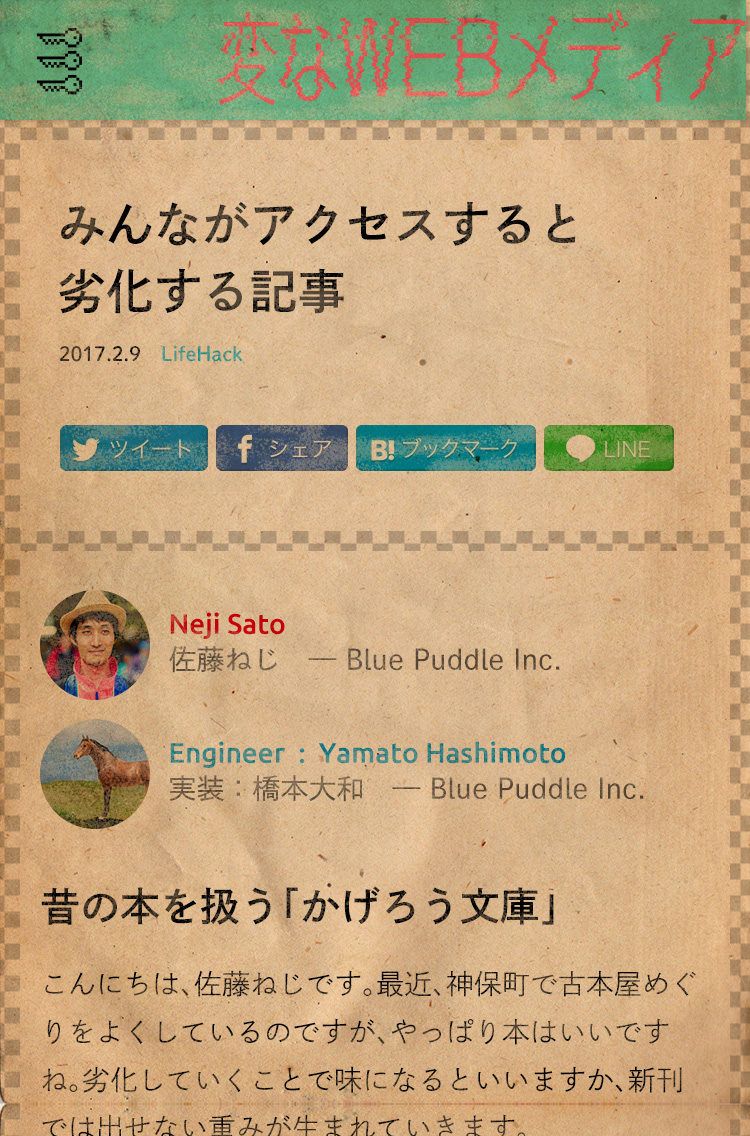Share article via ツイート button
The image size is (750, 1136).
tap(134, 448)
